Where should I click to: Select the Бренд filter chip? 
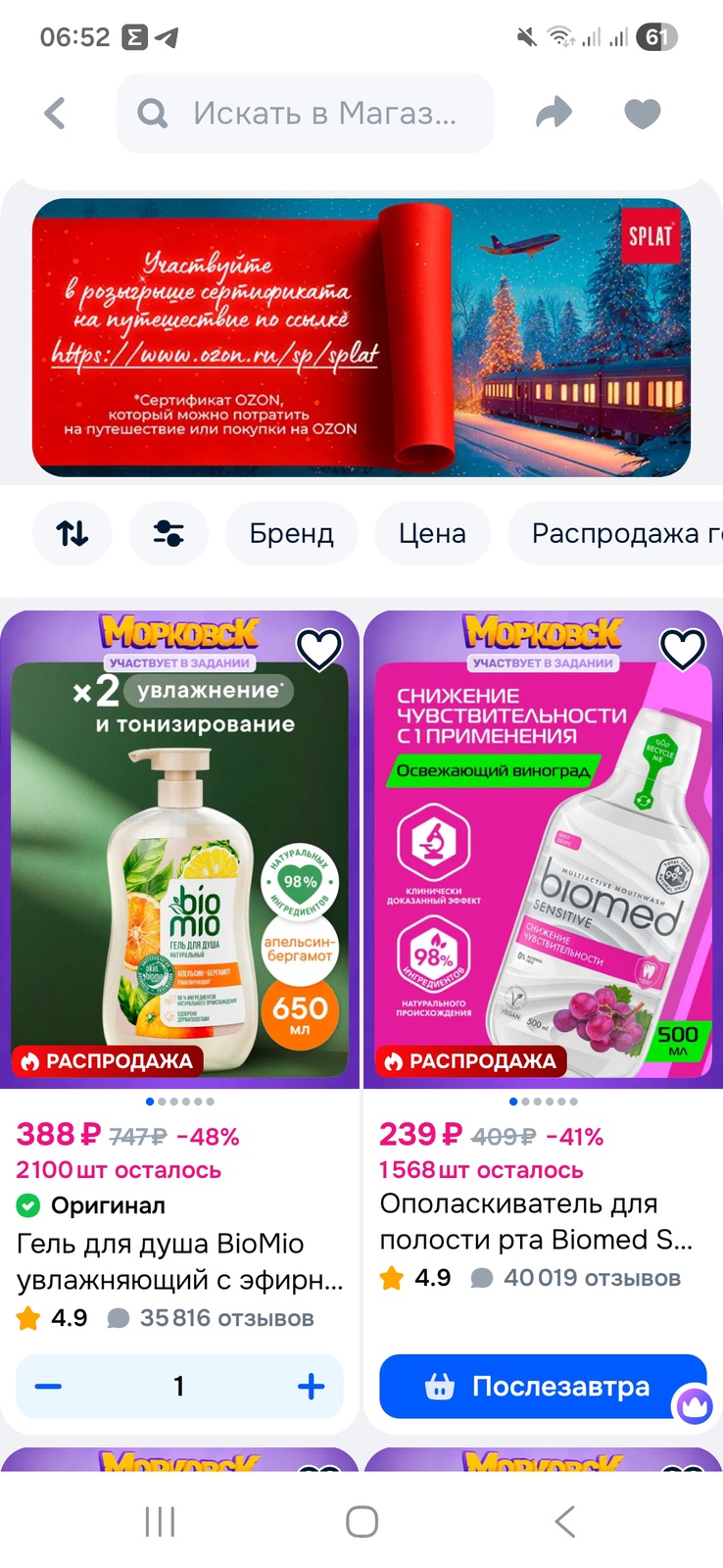[291, 533]
